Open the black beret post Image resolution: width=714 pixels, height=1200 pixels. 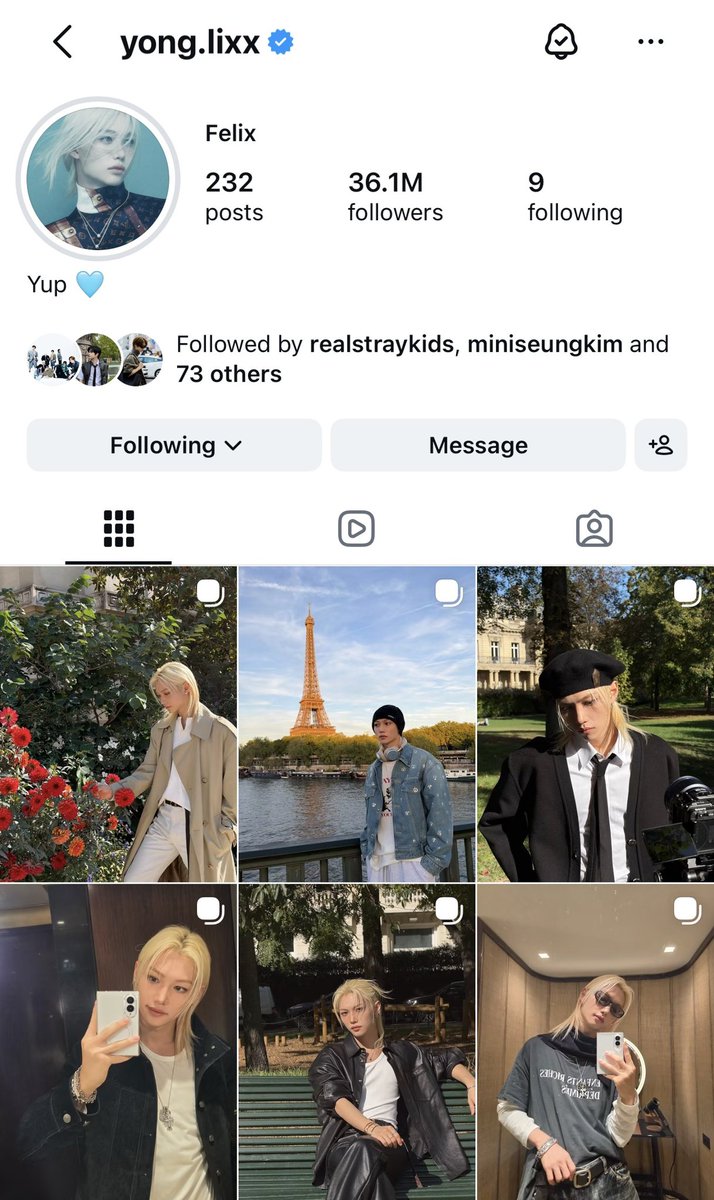pos(596,724)
